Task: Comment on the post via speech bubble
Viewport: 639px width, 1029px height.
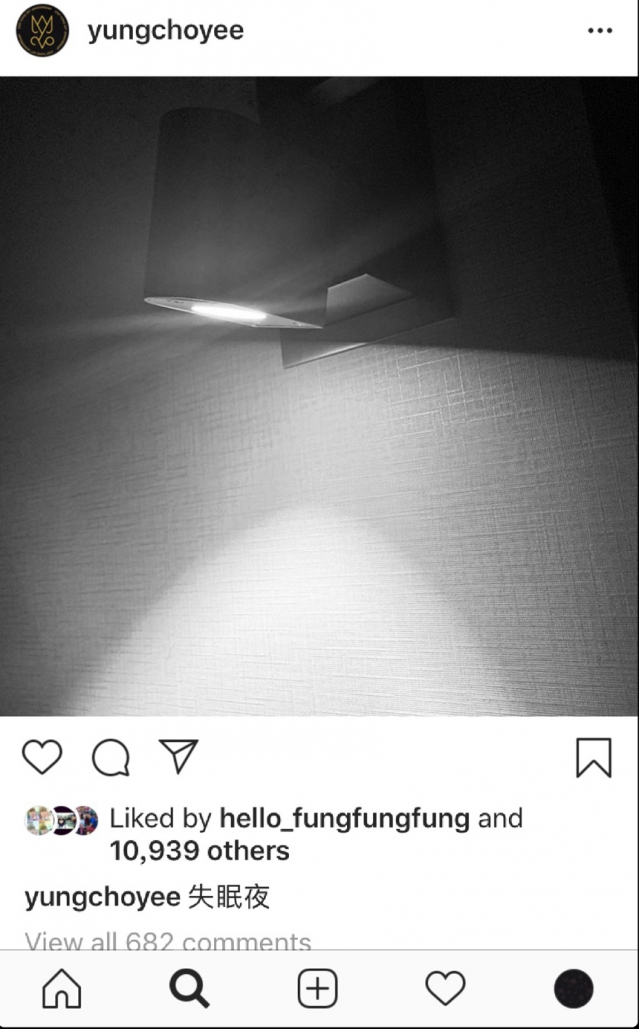Action: point(110,758)
